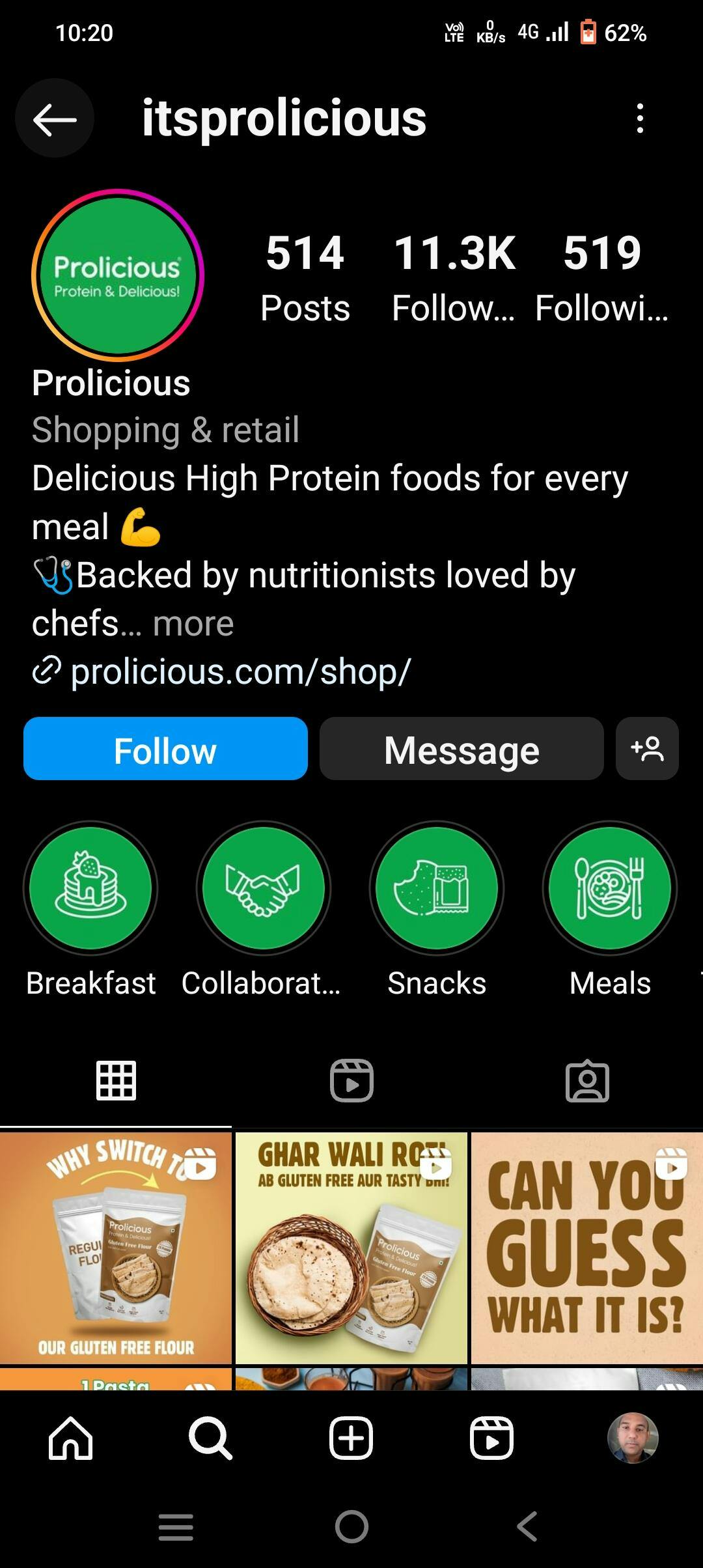Screen dimensions: 703x1568
Task: Go to the Instagram home feed
Action: click(x=70, y=1438)
